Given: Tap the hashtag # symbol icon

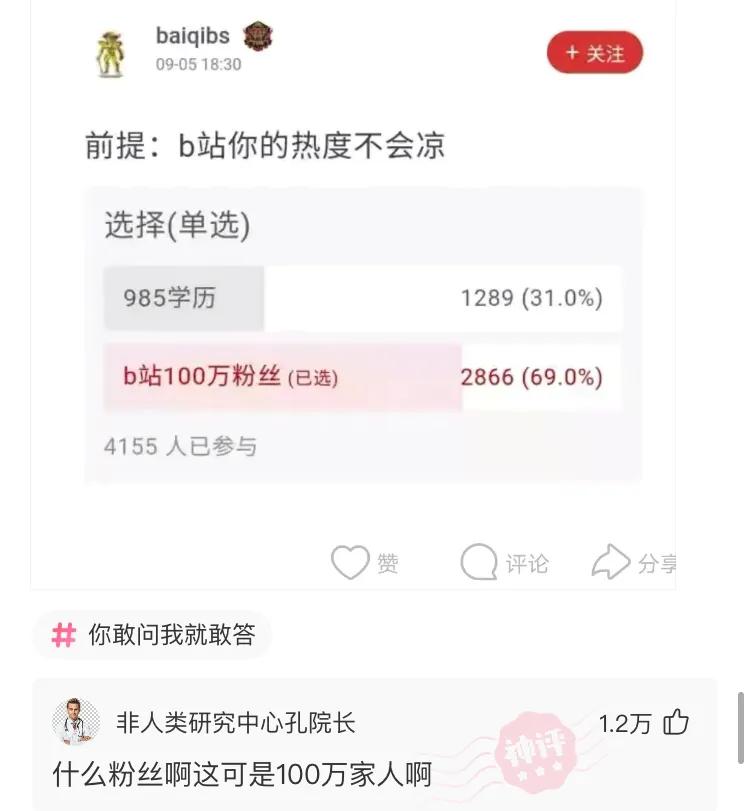Looking at the screenshot, I should click(62, 634).
